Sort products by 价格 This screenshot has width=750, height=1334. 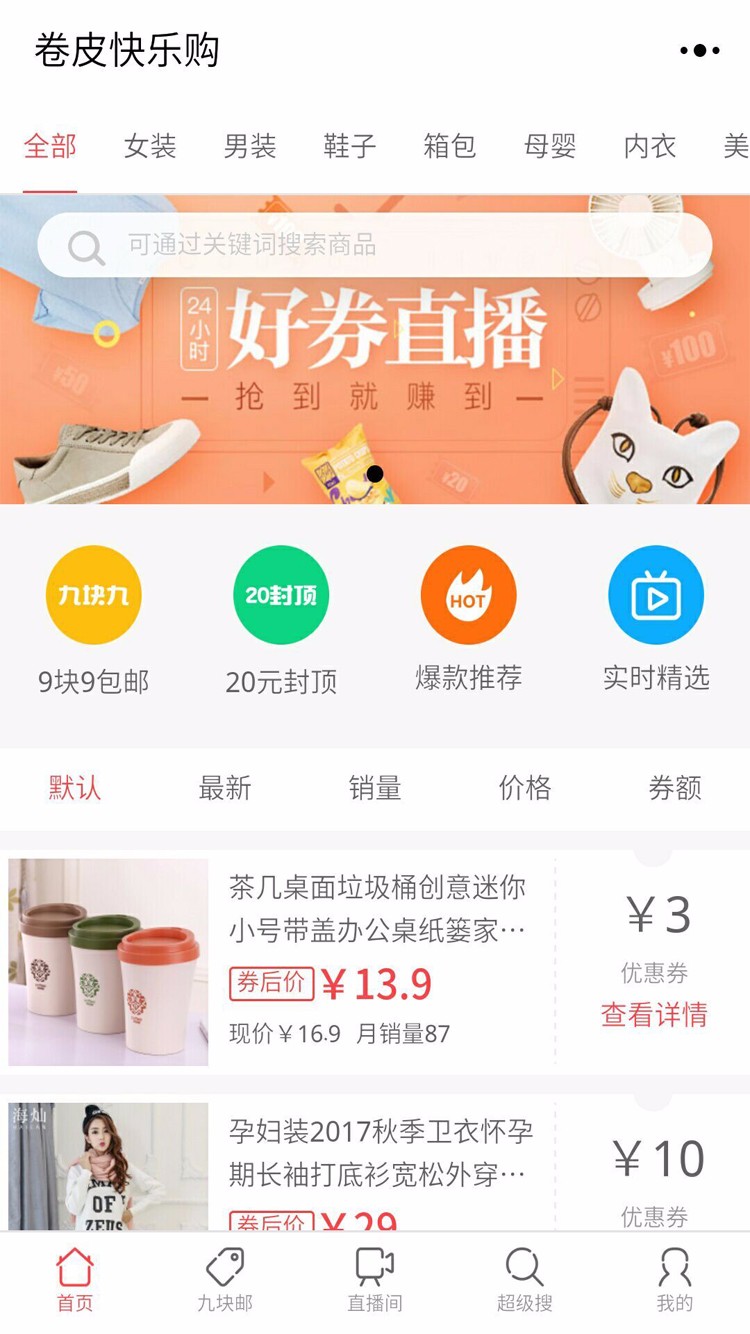(525, 788)
